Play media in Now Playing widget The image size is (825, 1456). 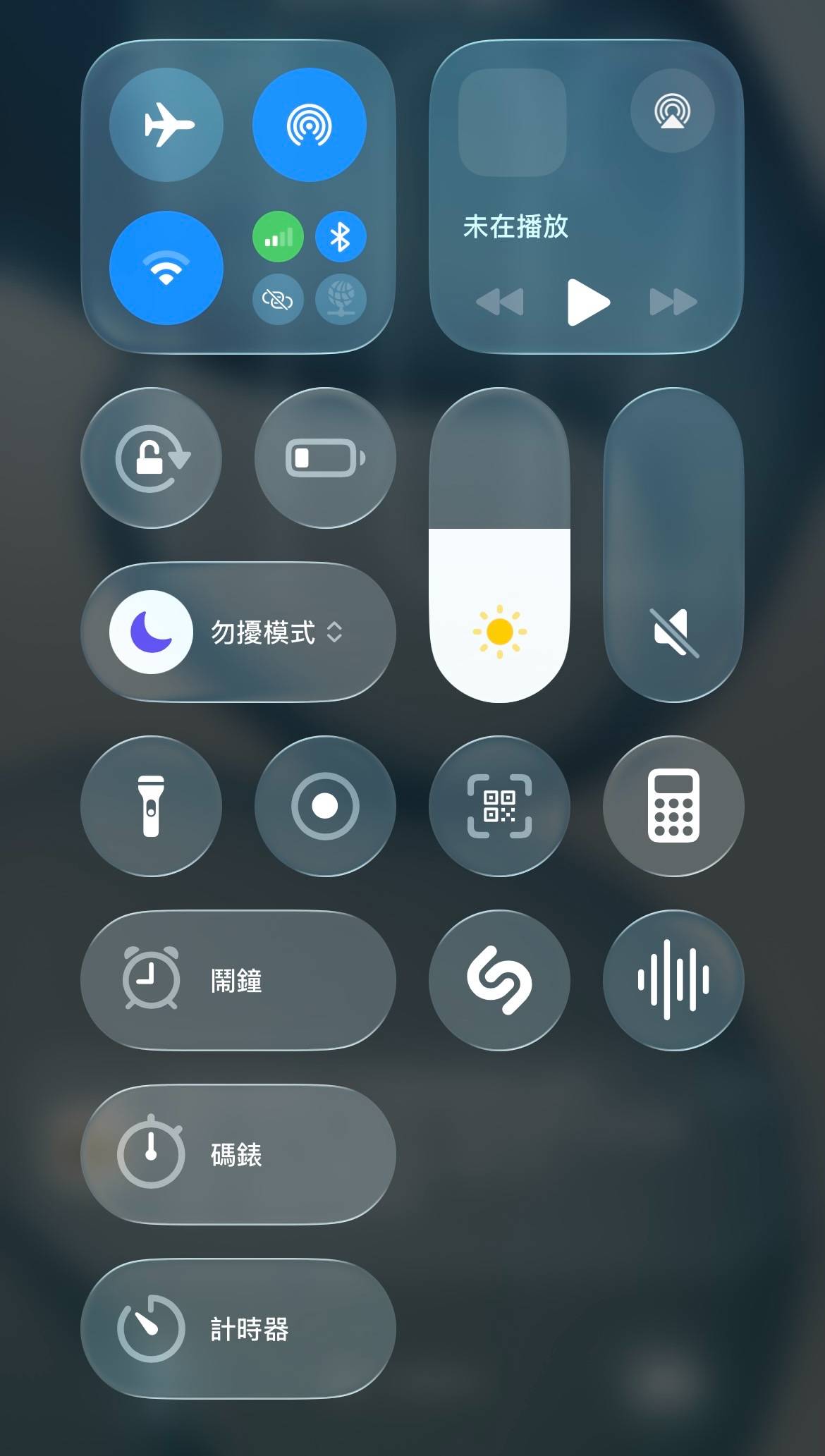tap(587, 302)
